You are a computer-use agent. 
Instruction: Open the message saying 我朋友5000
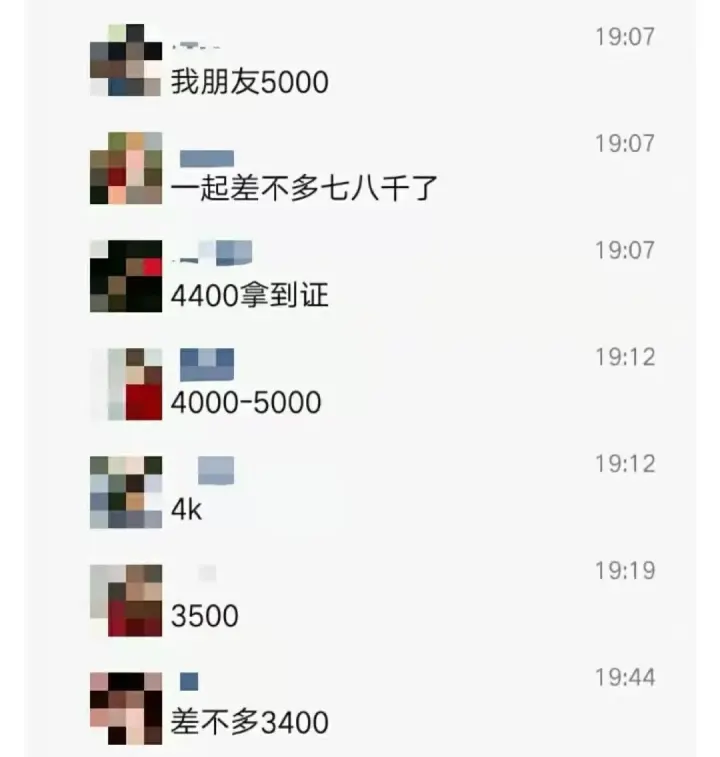[250, 82]
